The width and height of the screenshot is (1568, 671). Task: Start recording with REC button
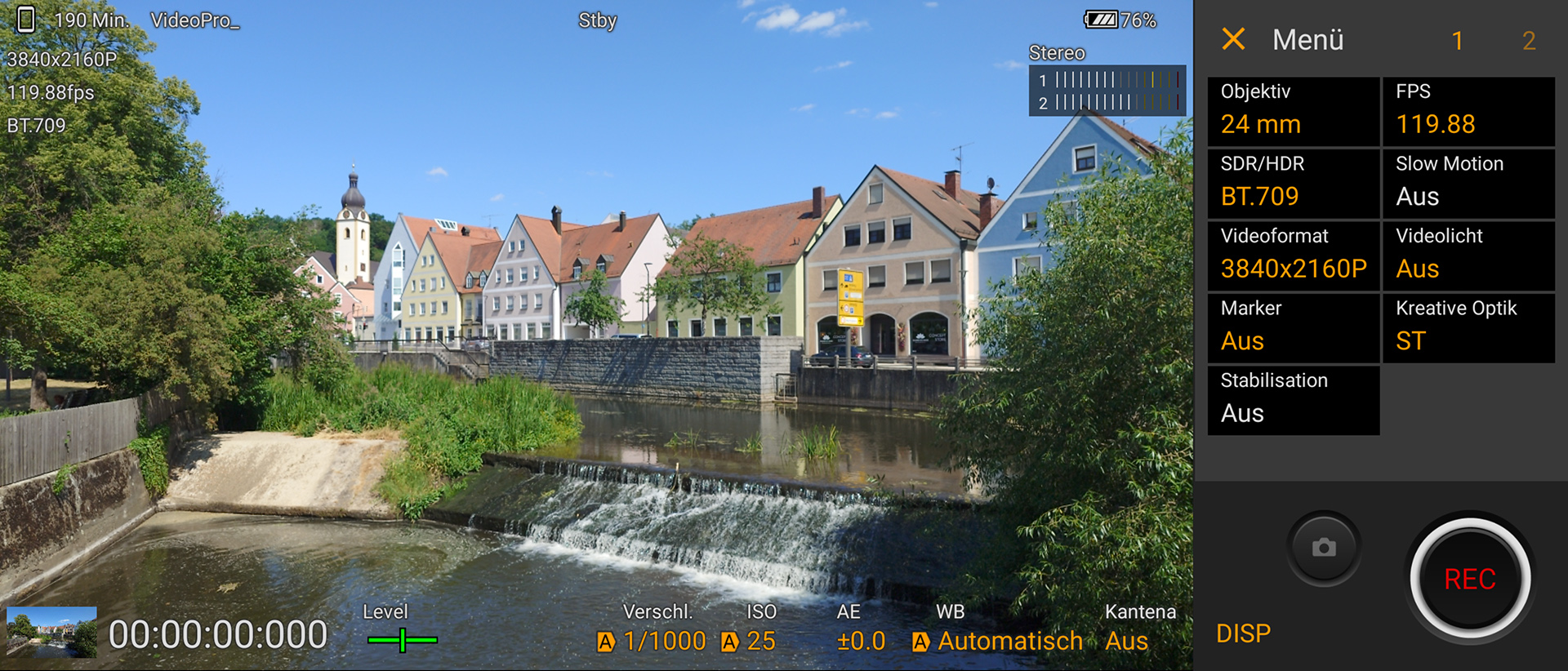1470,579
